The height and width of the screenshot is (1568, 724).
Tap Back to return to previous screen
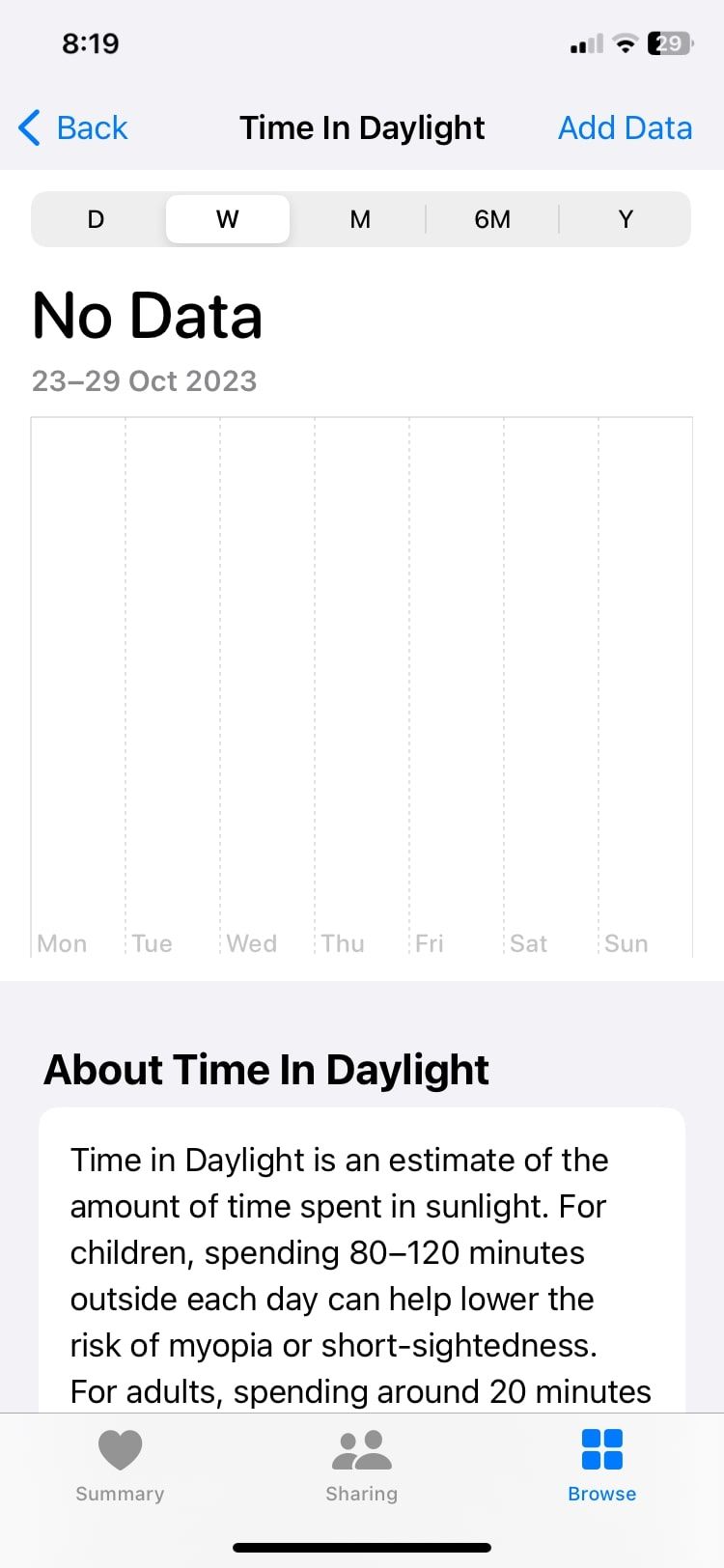point(72,126)
